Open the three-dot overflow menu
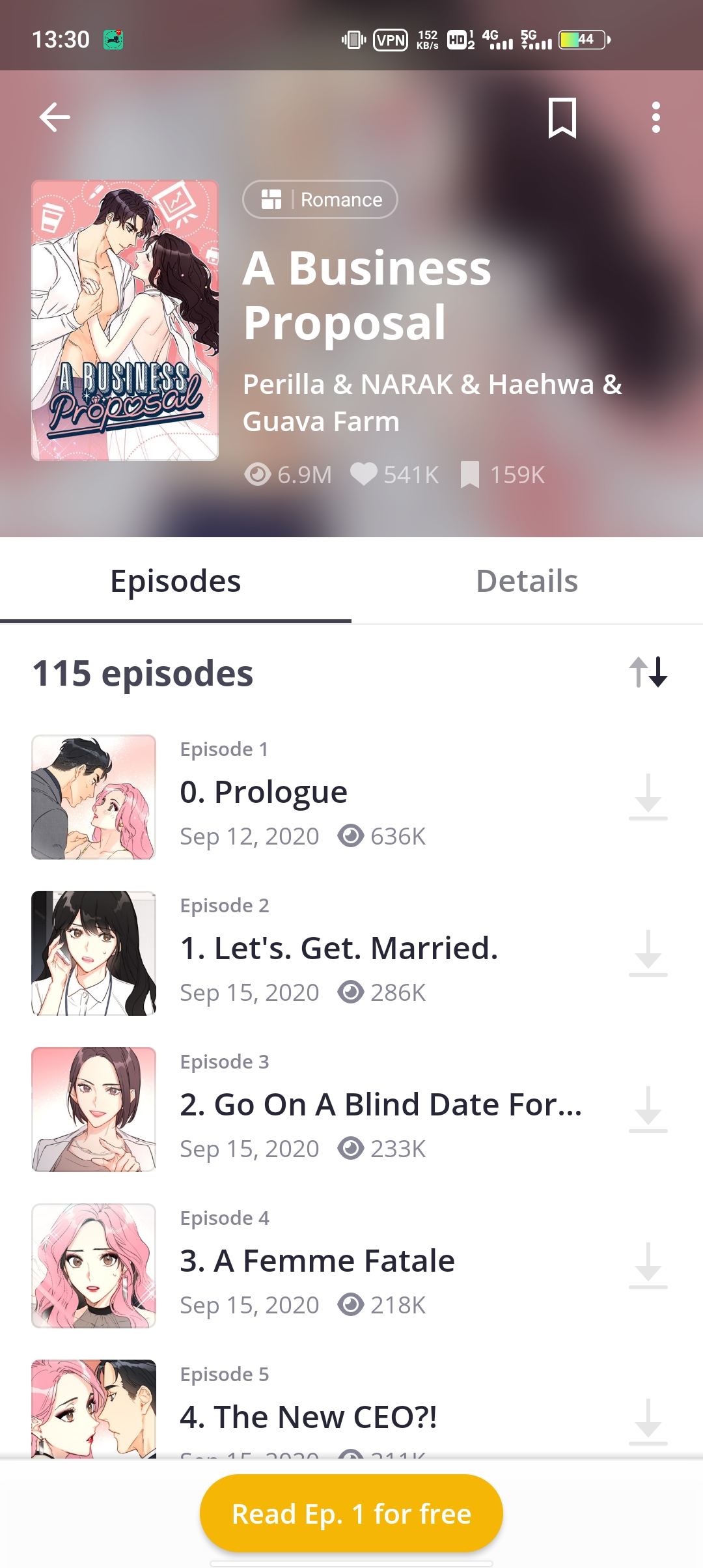This screenshot has height=1568, width=703. (x=655, y=118)
